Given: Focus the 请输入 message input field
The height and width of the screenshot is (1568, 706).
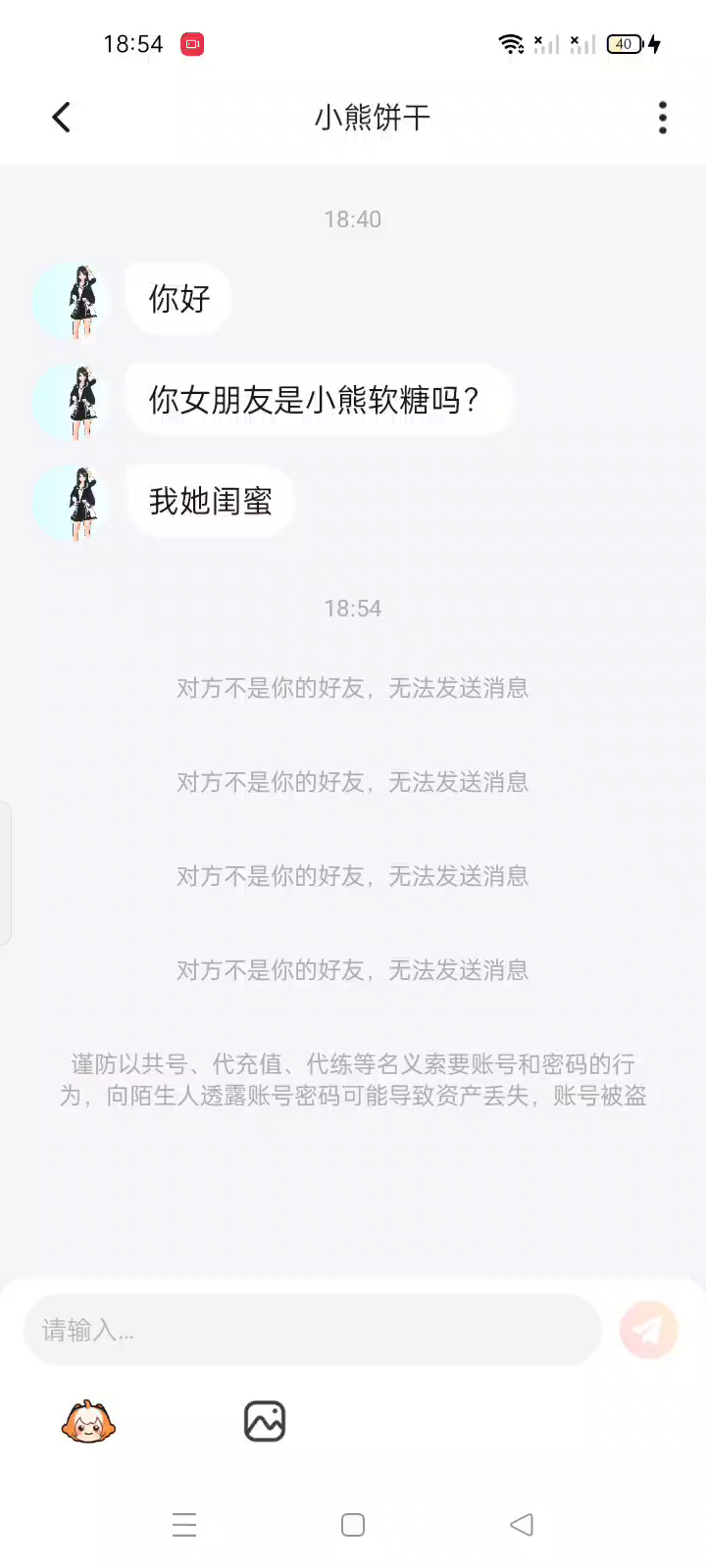Looking at the screenshot, I should 312,1330.
